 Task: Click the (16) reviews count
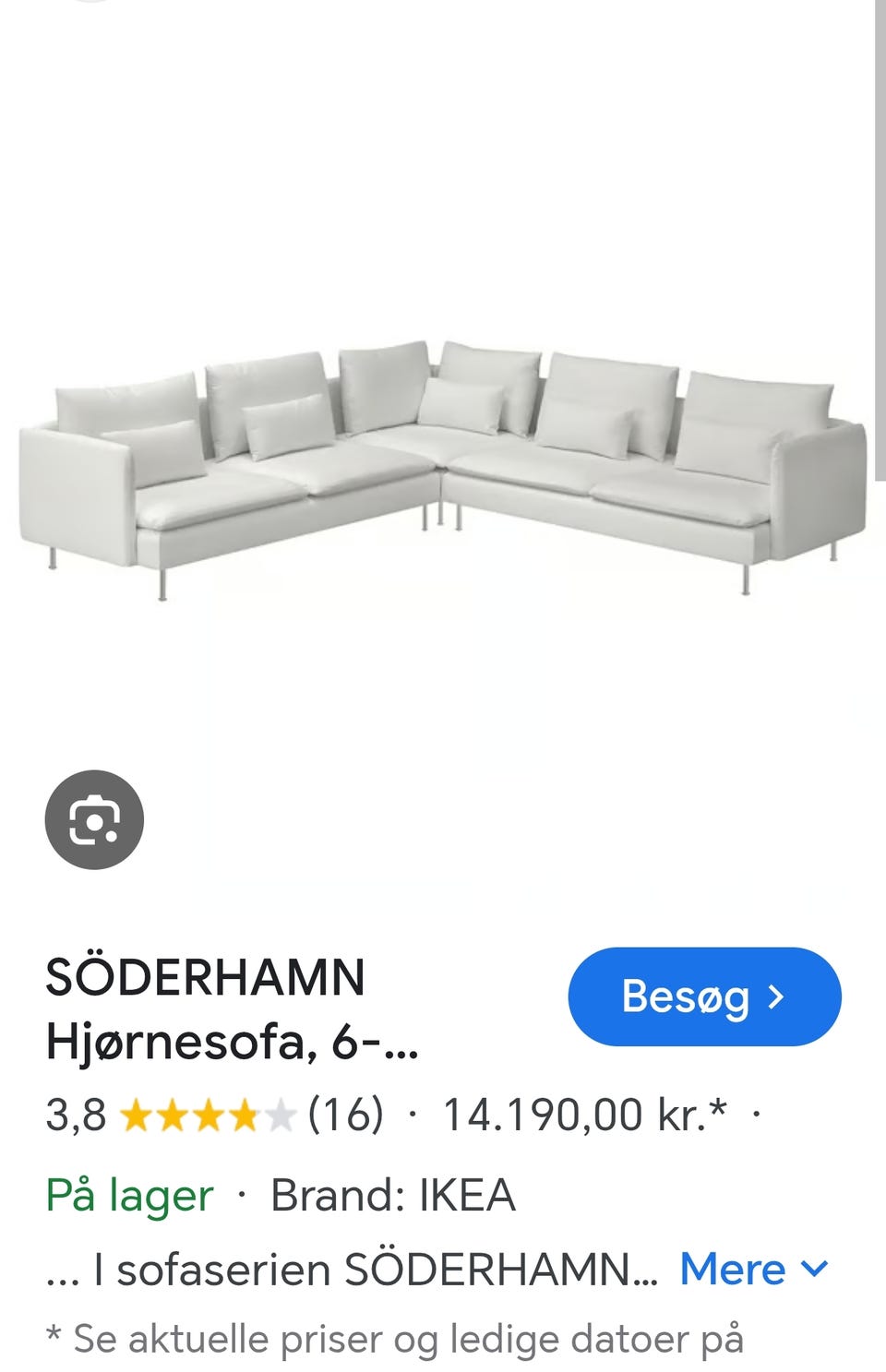pos(346,1114)
